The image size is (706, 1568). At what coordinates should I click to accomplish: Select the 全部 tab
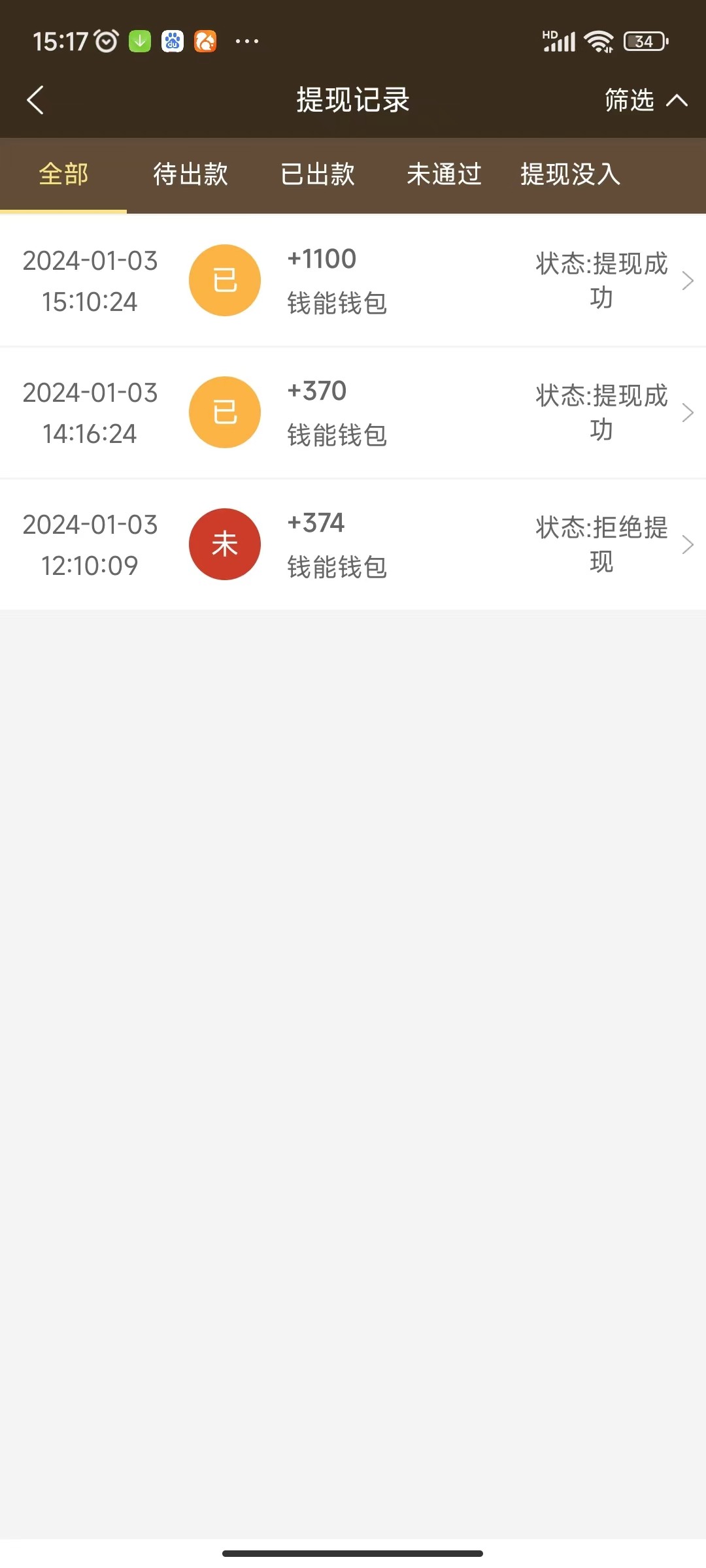(63, 174)
